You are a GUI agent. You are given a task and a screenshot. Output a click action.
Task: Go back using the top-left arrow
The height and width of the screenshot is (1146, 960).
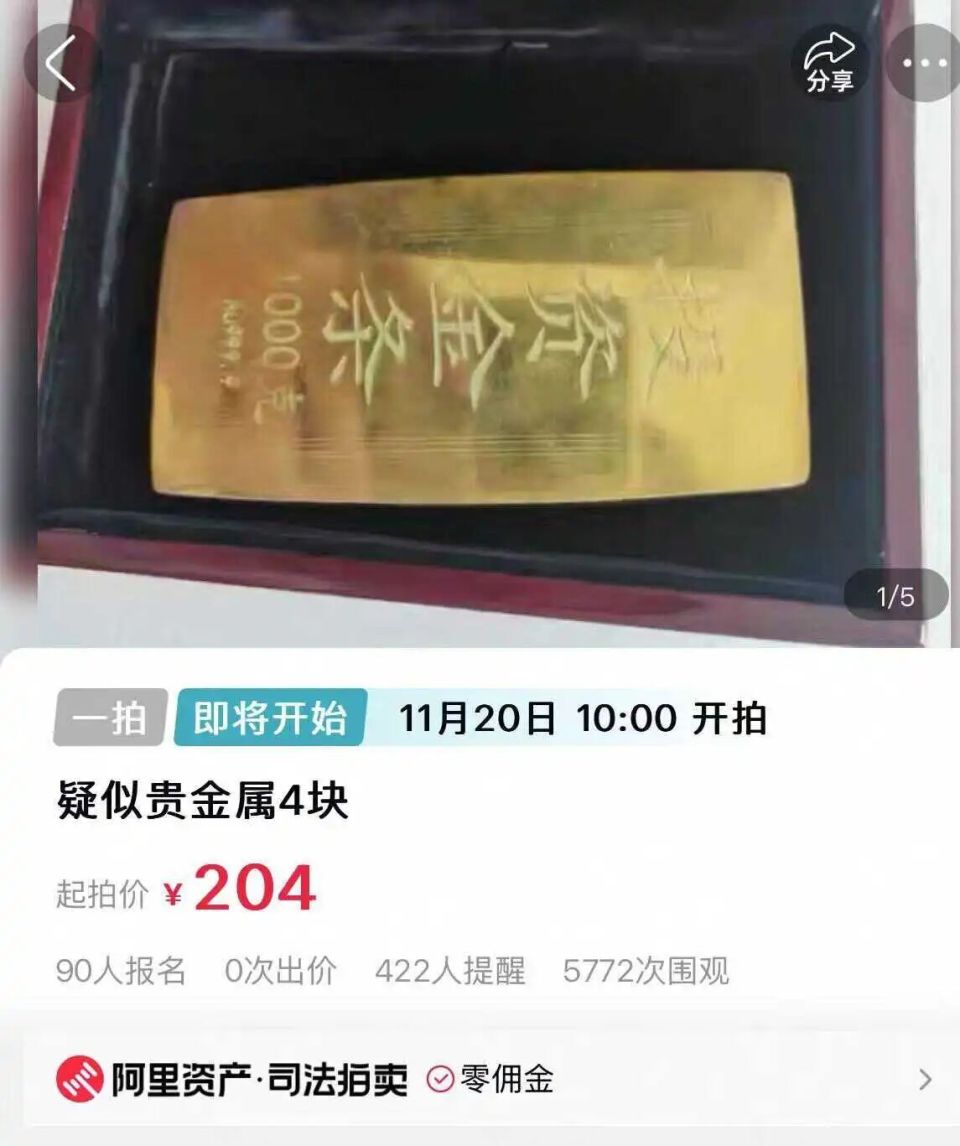pos(61,63)
